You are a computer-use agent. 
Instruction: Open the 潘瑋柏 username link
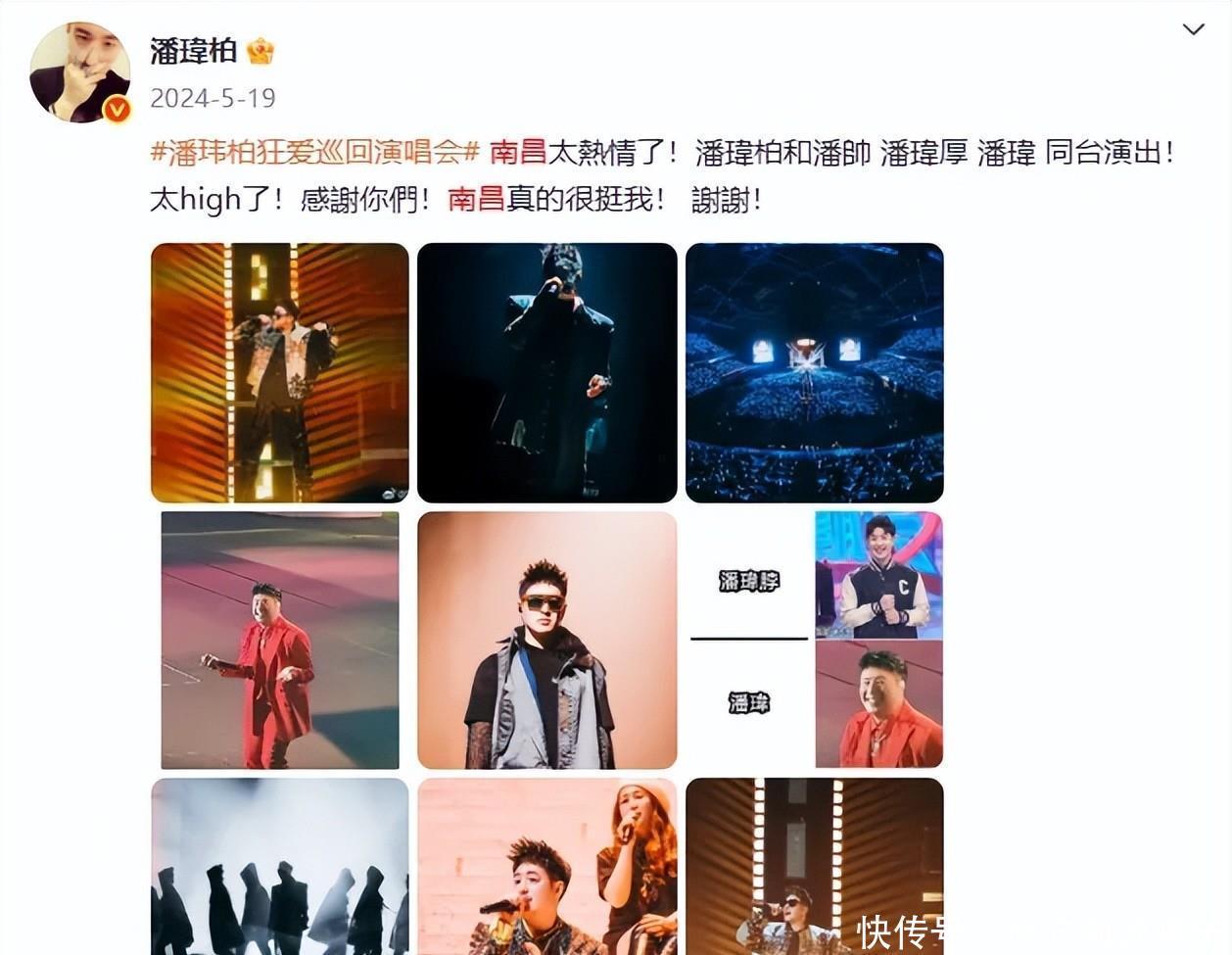click(194, 51)
